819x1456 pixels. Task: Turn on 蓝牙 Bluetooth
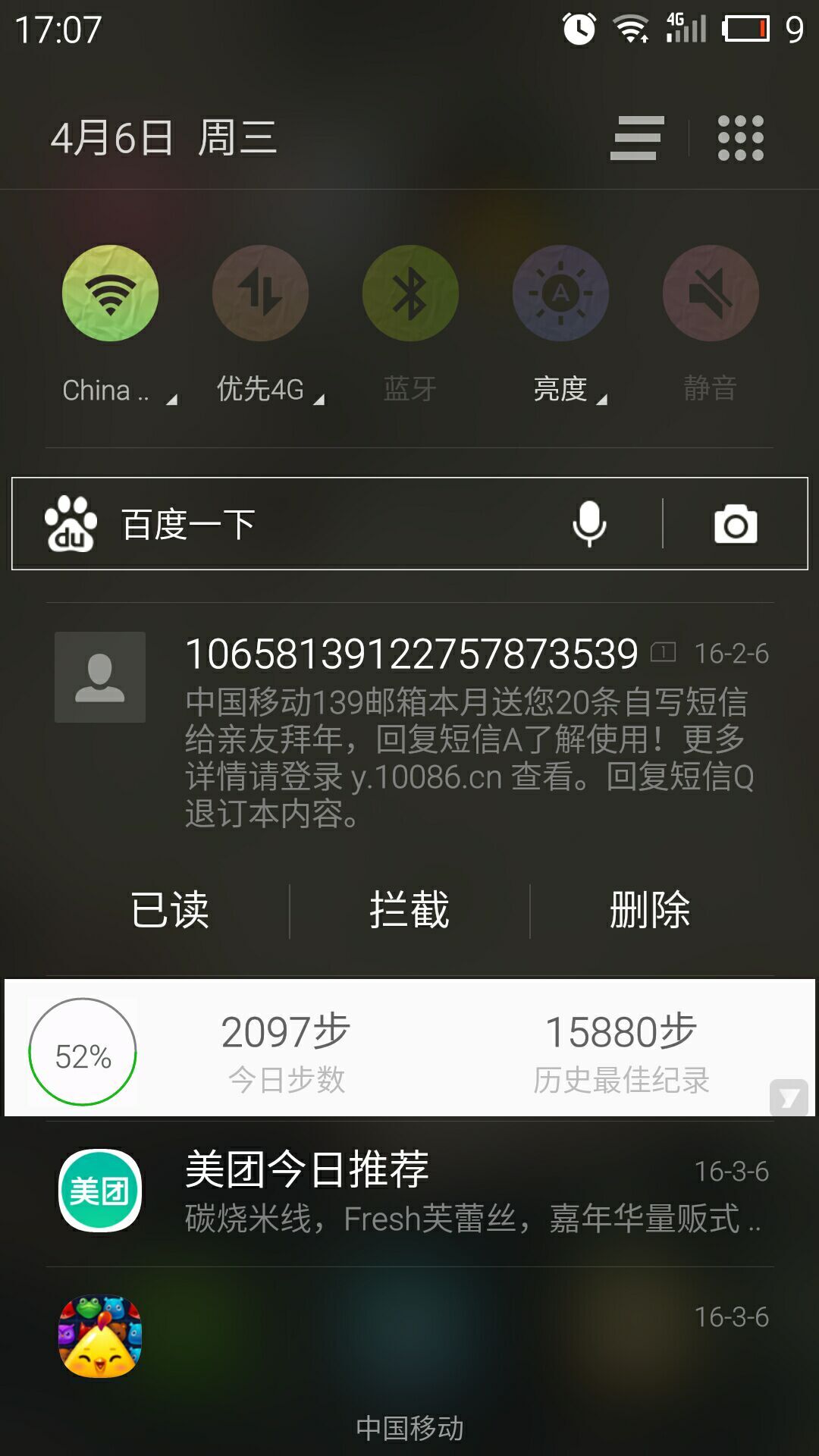click(410, 293)
